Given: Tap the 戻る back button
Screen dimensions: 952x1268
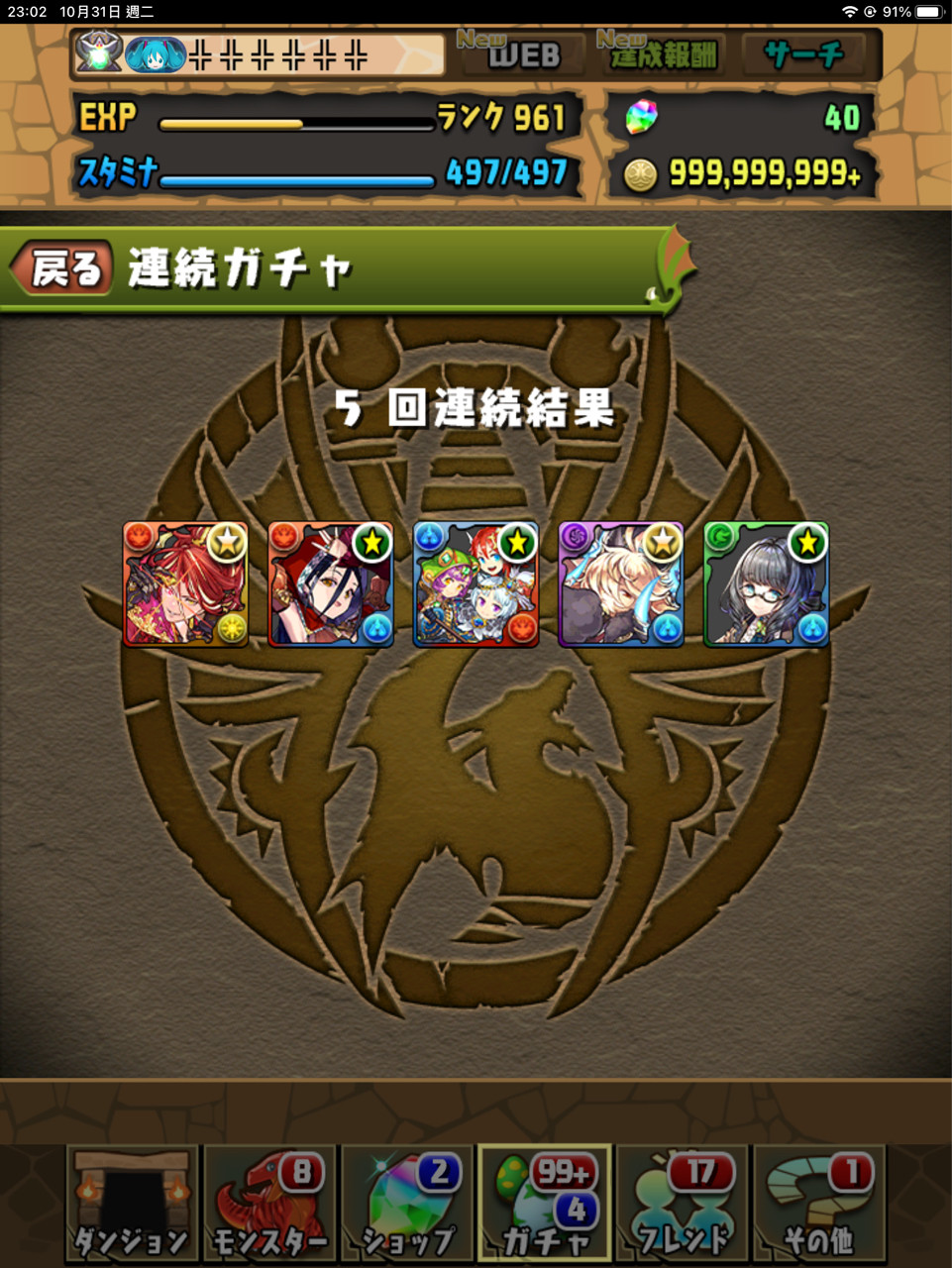Looking at the screenshot, I should (61, 268).
